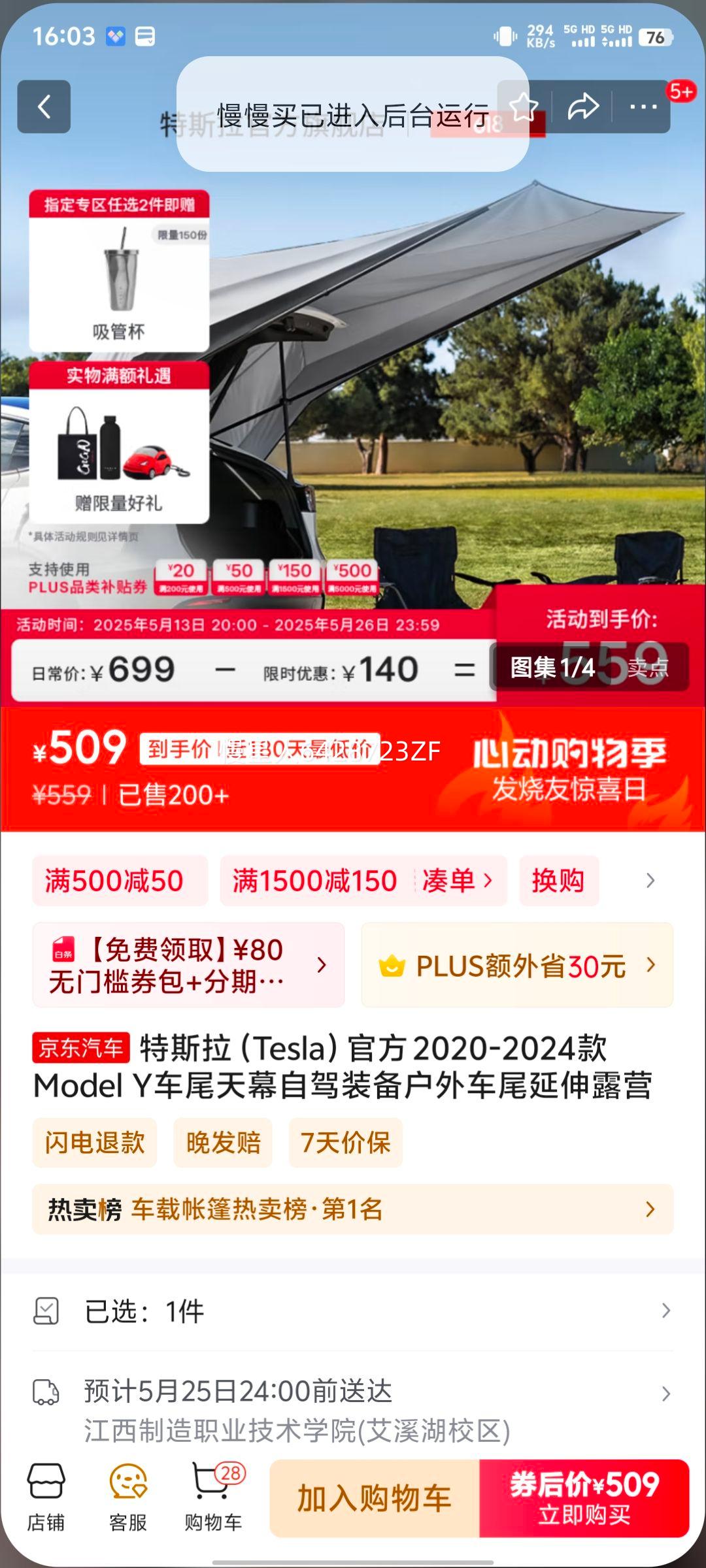
Task: View PLUS额外省30元 membership offer
Action: pos(517,965)
